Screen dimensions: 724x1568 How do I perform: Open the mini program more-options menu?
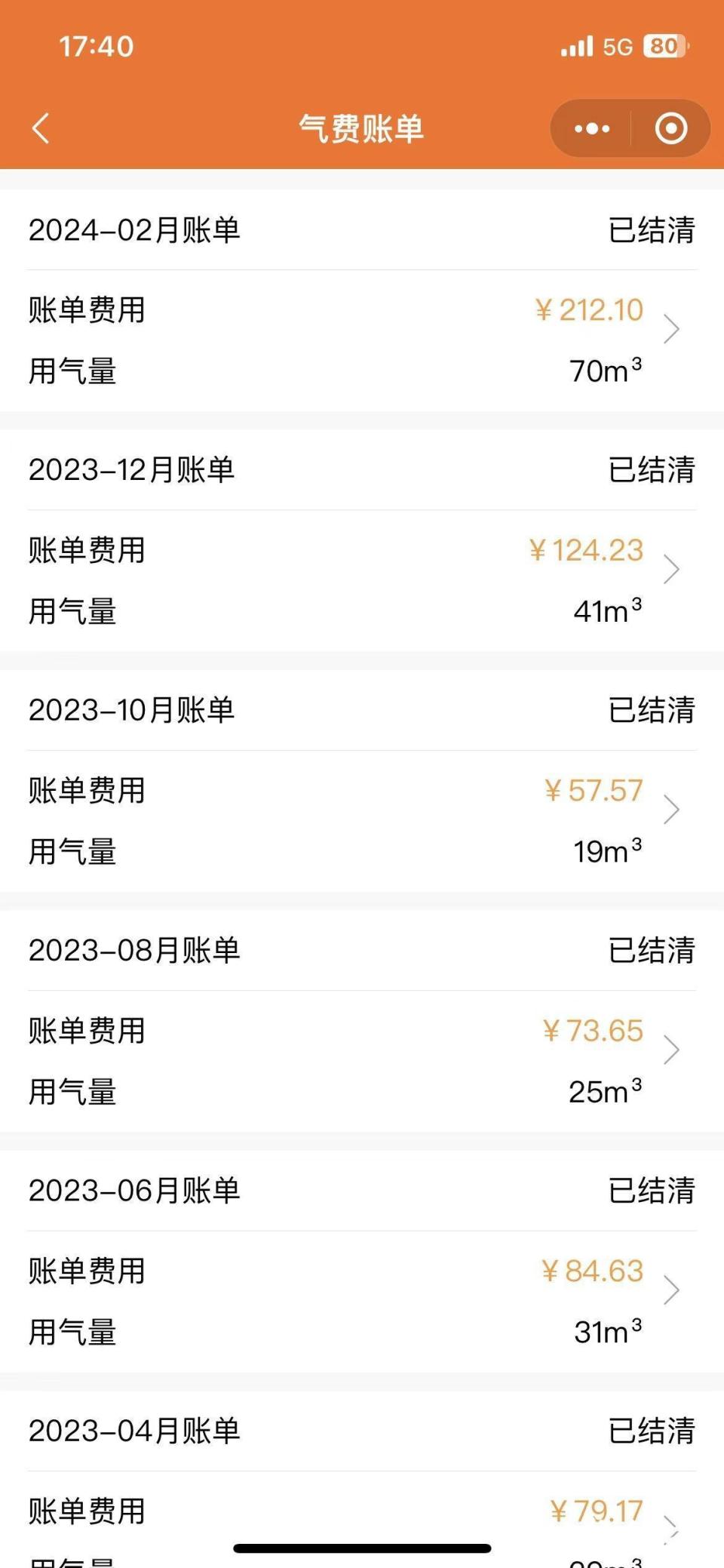[592, 129]
